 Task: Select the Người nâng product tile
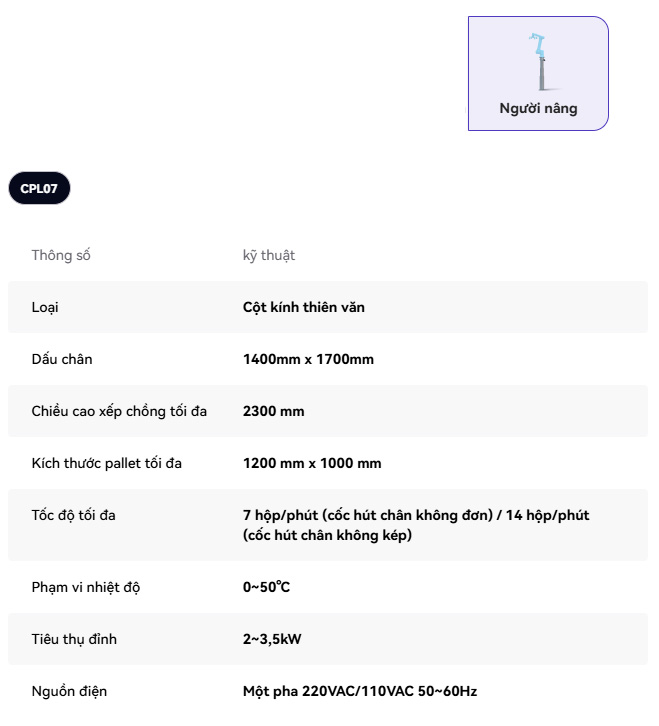(538, 74)
